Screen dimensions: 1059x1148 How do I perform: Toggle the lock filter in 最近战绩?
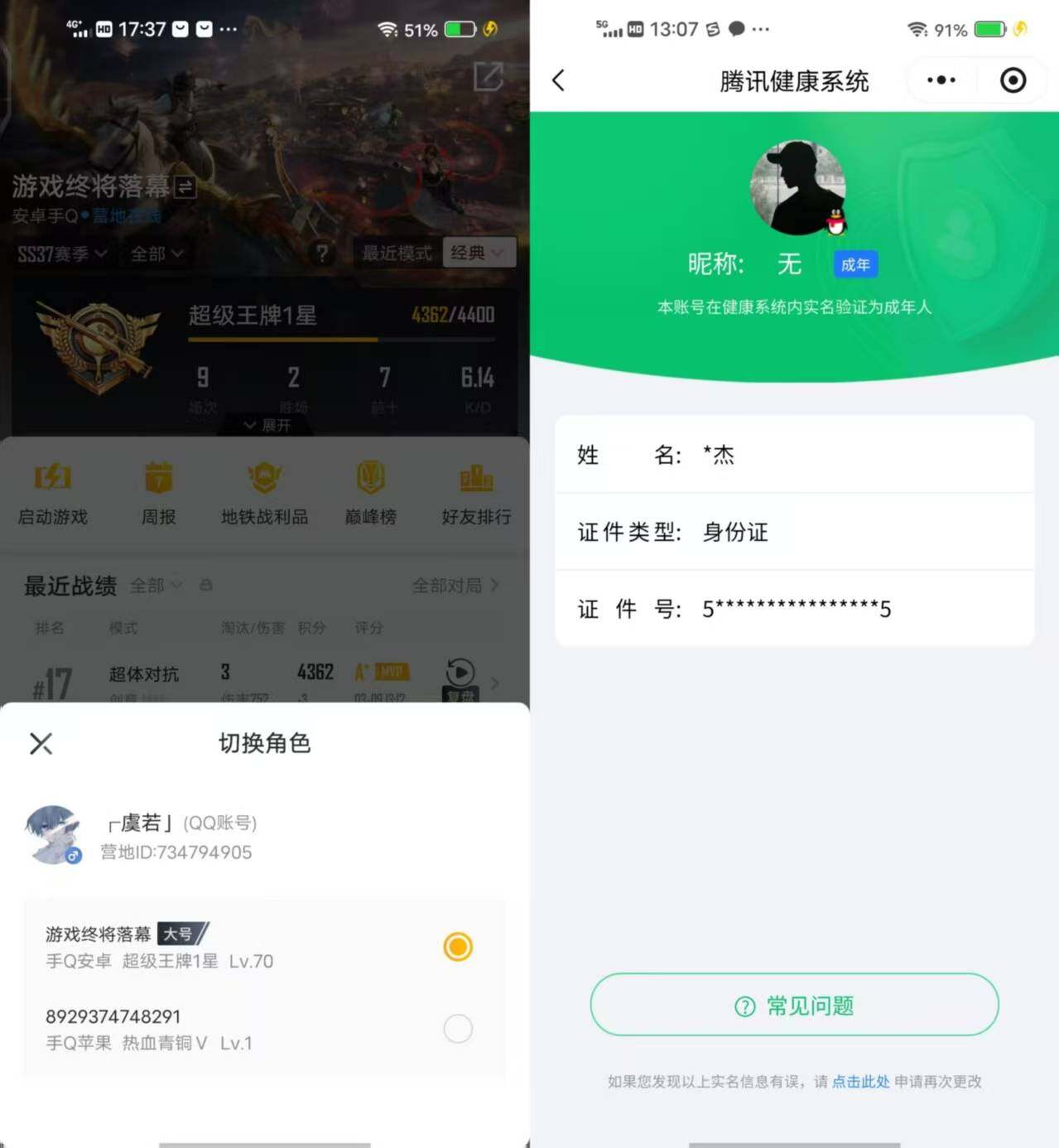tap(205, 586)
